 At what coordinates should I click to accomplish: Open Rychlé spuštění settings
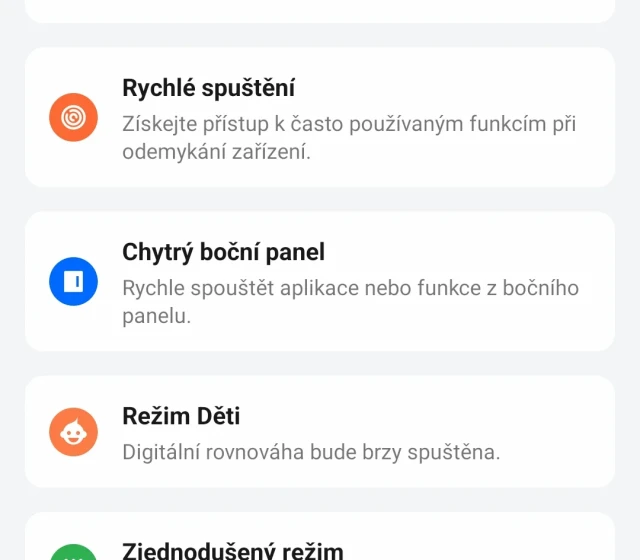320,118
